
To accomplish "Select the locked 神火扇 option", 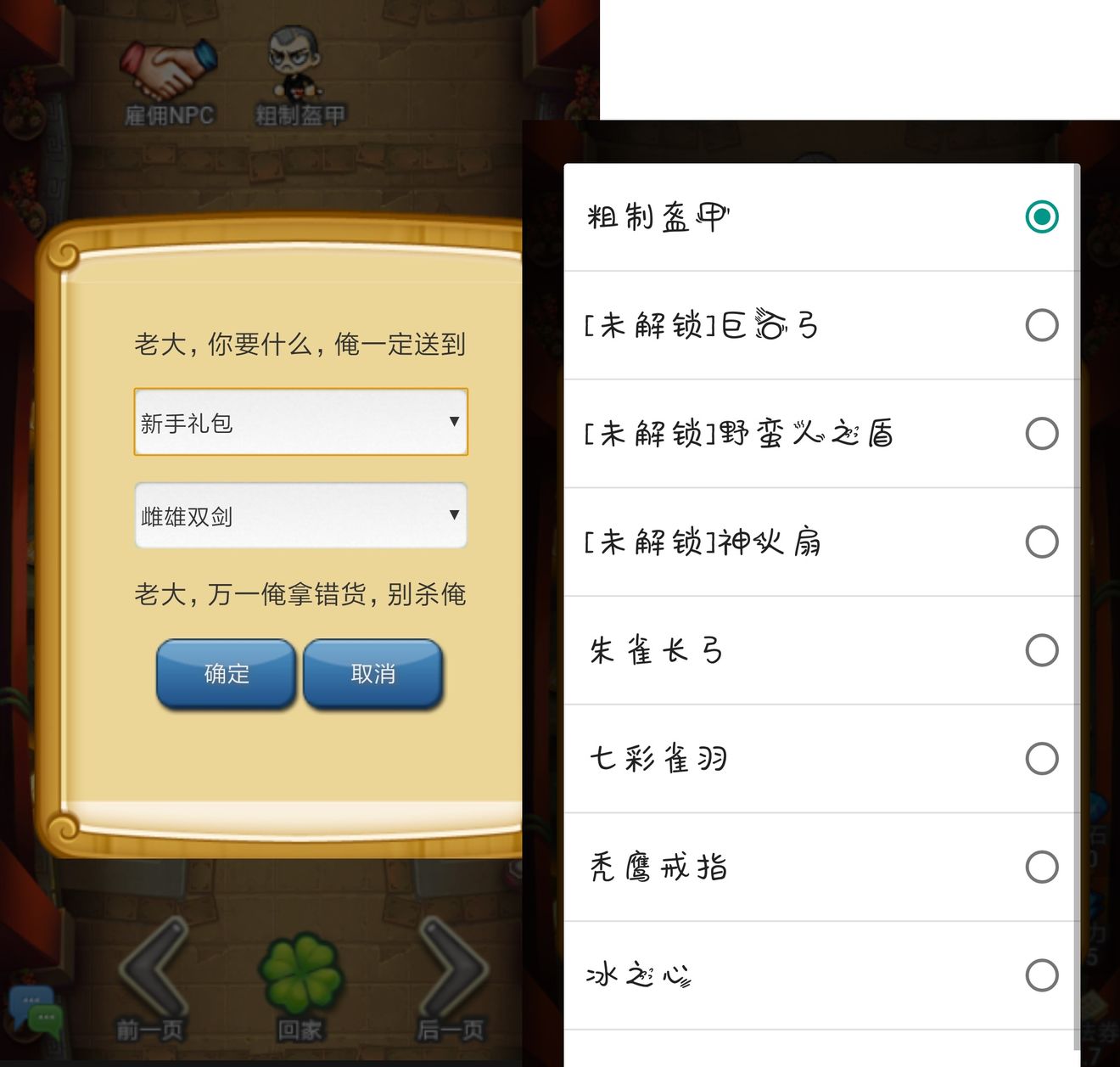I will pyautogui.click(x=820, y=542).
